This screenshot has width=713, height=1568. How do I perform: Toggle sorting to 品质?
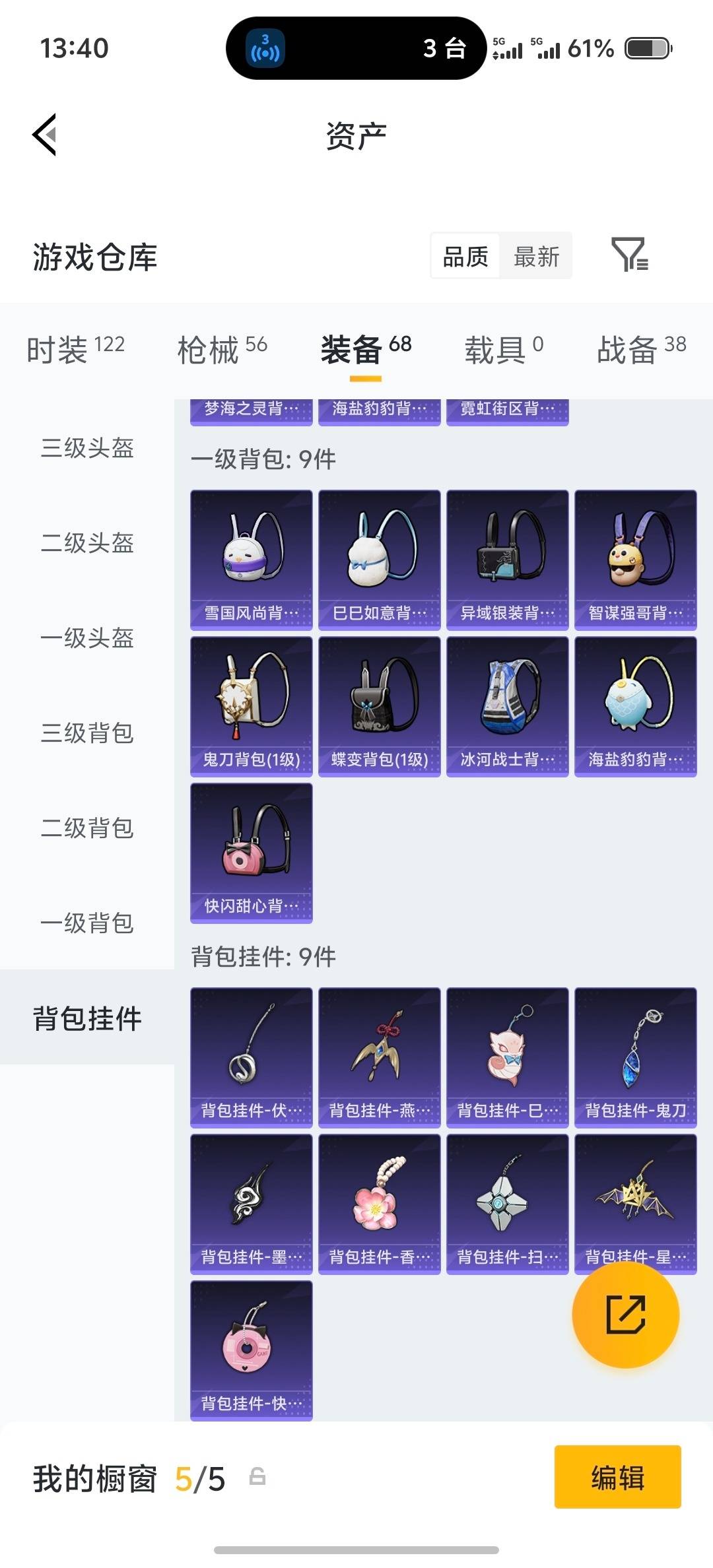(464, 256)
